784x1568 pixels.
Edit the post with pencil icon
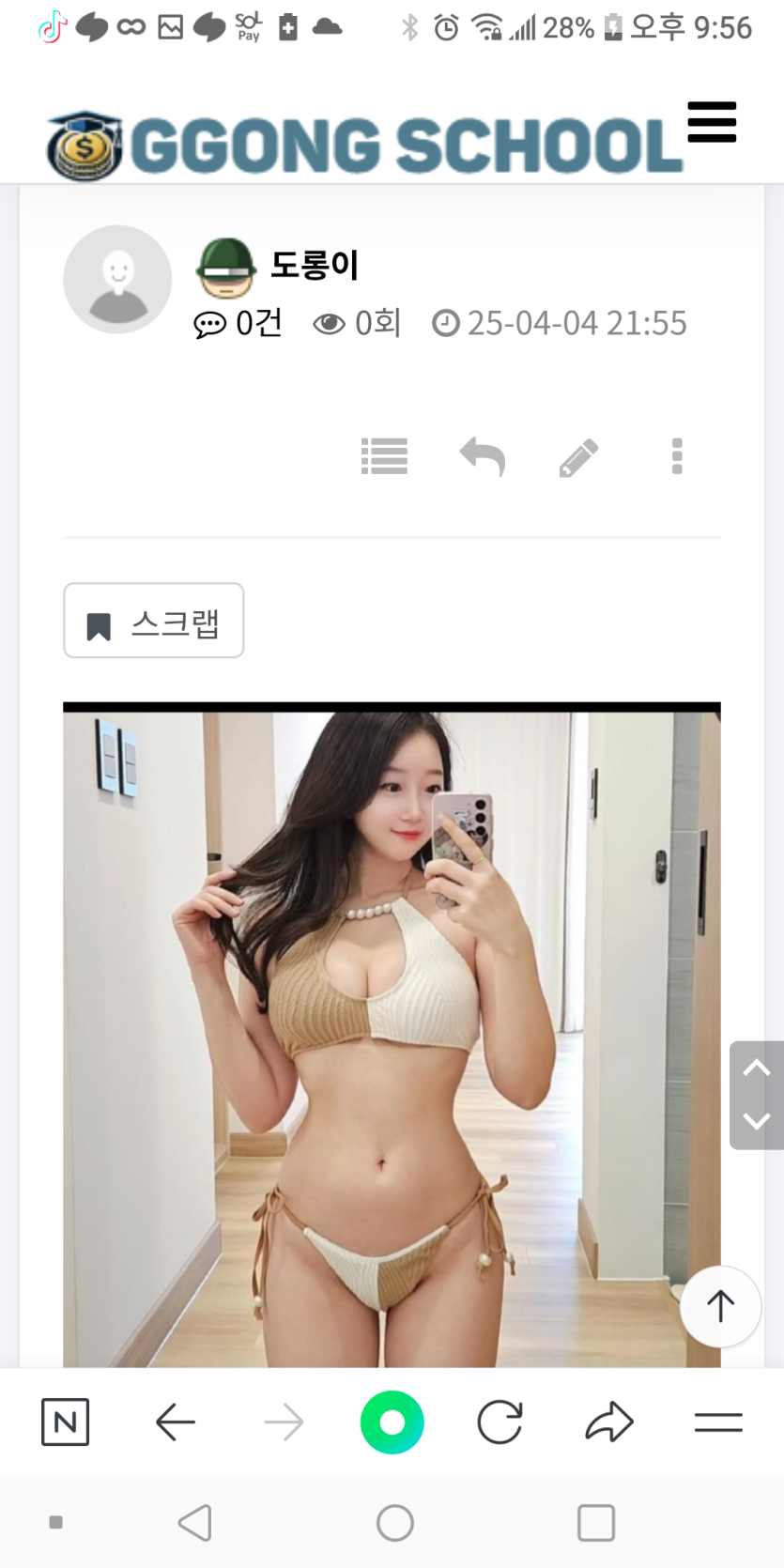coord(578,457)
